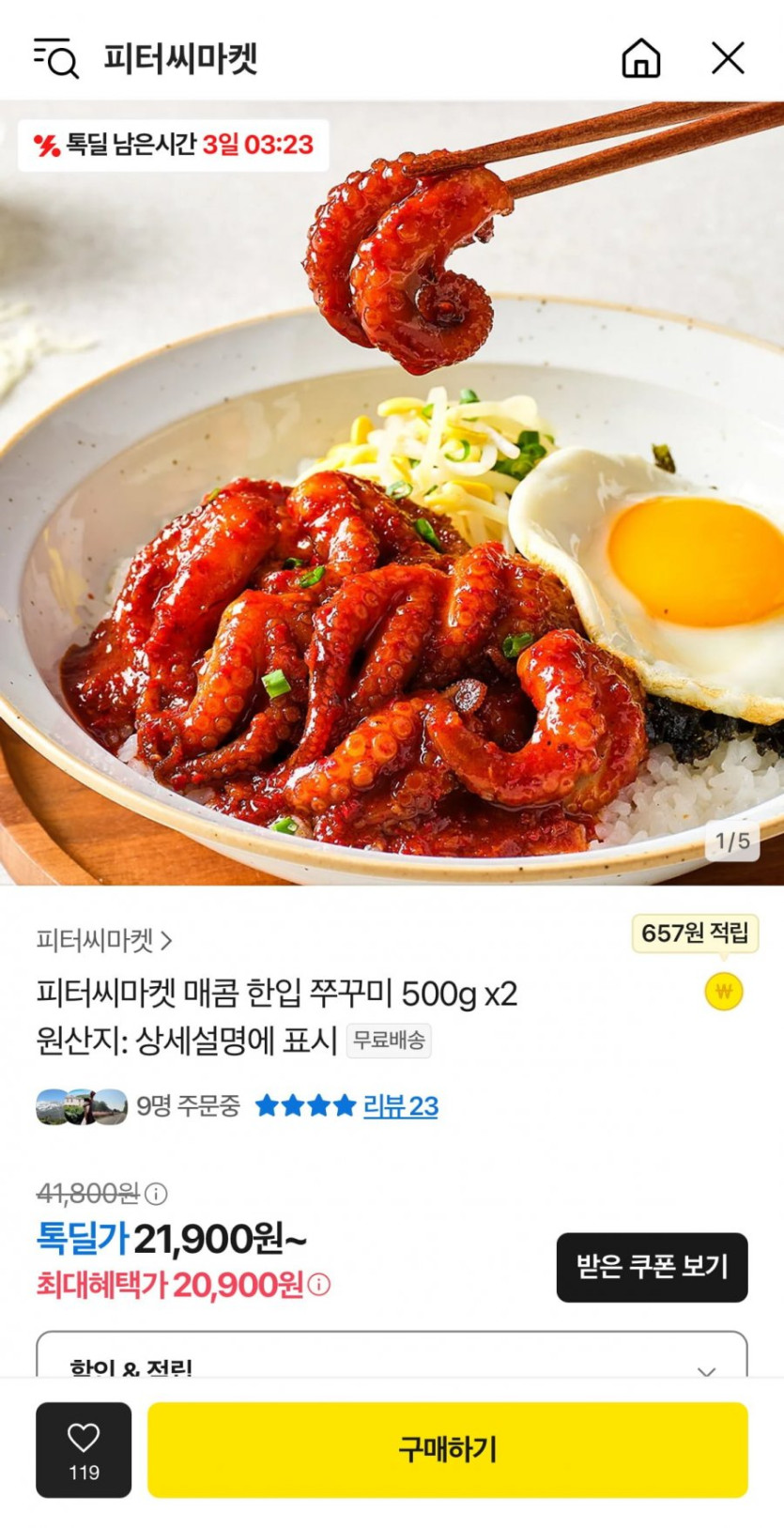The width and height of the screenshot is (784, 1528).
Task: Tap the 657원 적립 coin icon
Action: coord(723,992)
